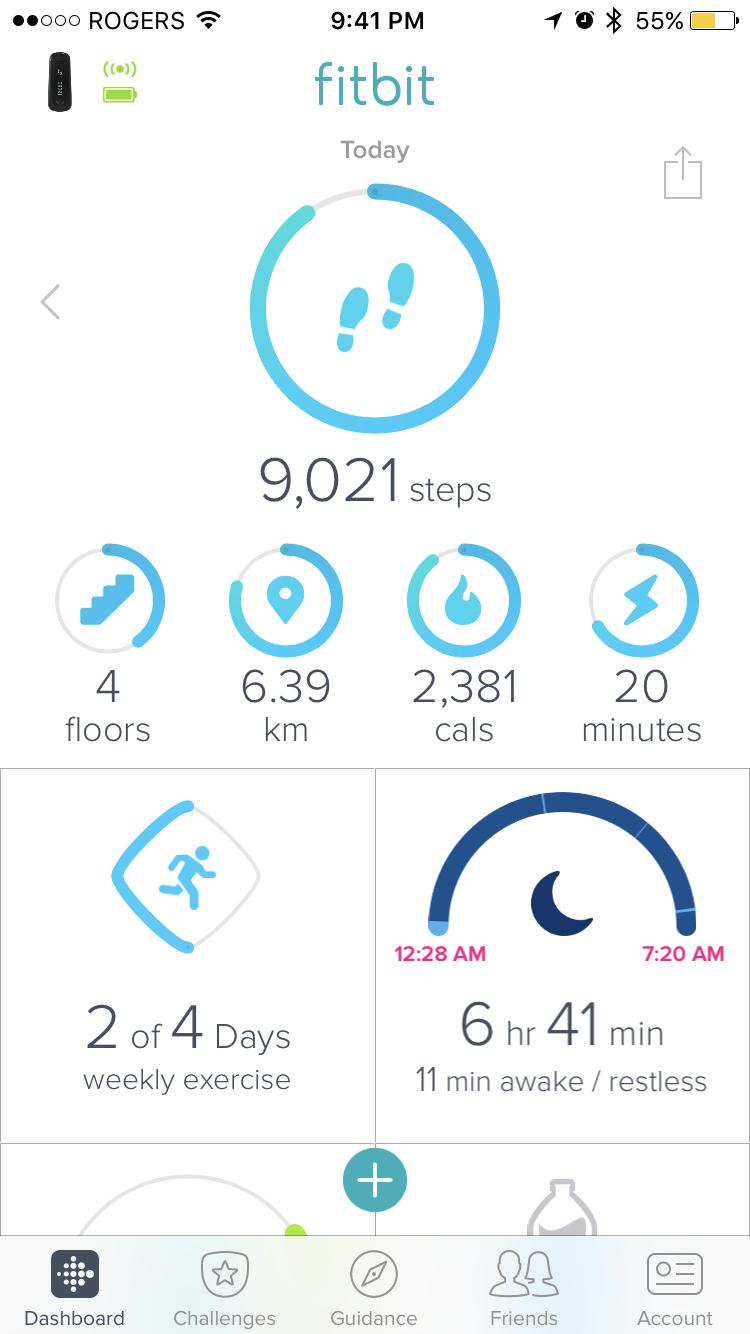Open the sleep card with 6 hr 41 min
This screenshot has width=750, height=1334.
click(x=561, y=955)
